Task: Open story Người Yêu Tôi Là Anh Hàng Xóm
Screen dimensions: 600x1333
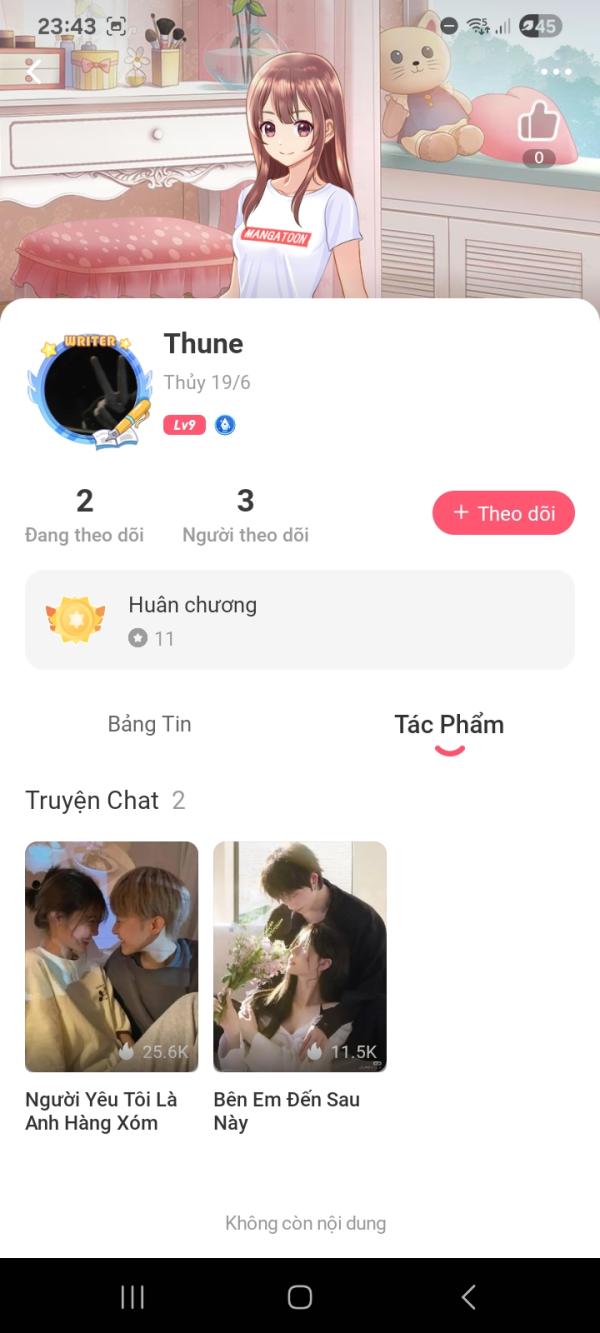Action: 111,957
